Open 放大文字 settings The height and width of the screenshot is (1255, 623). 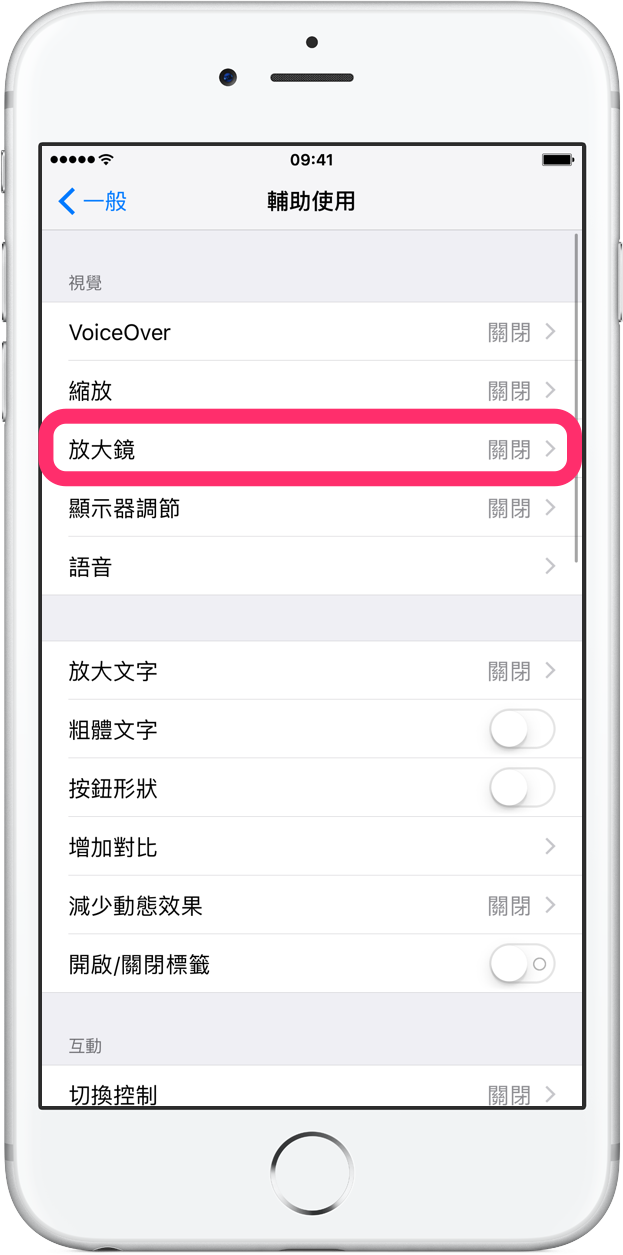point(312,671)
